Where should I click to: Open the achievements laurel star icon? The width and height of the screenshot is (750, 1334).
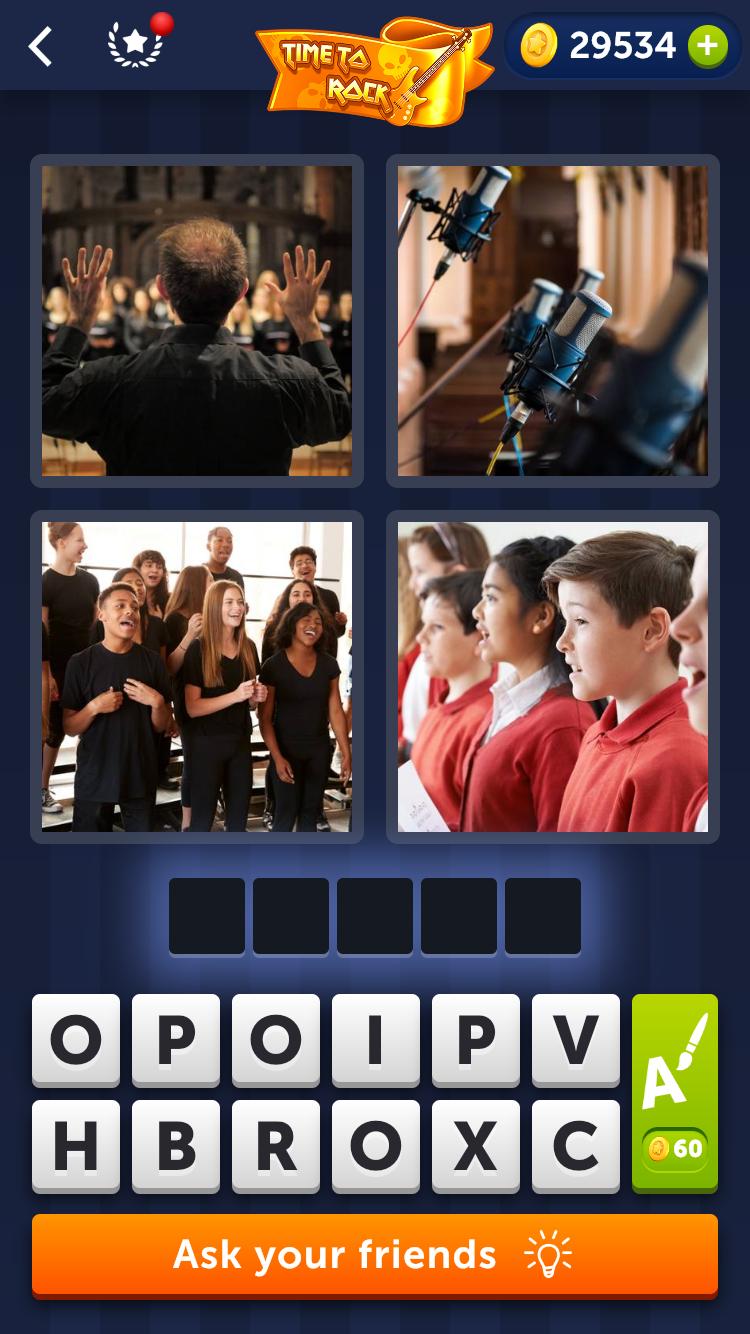tap(136, 45)
